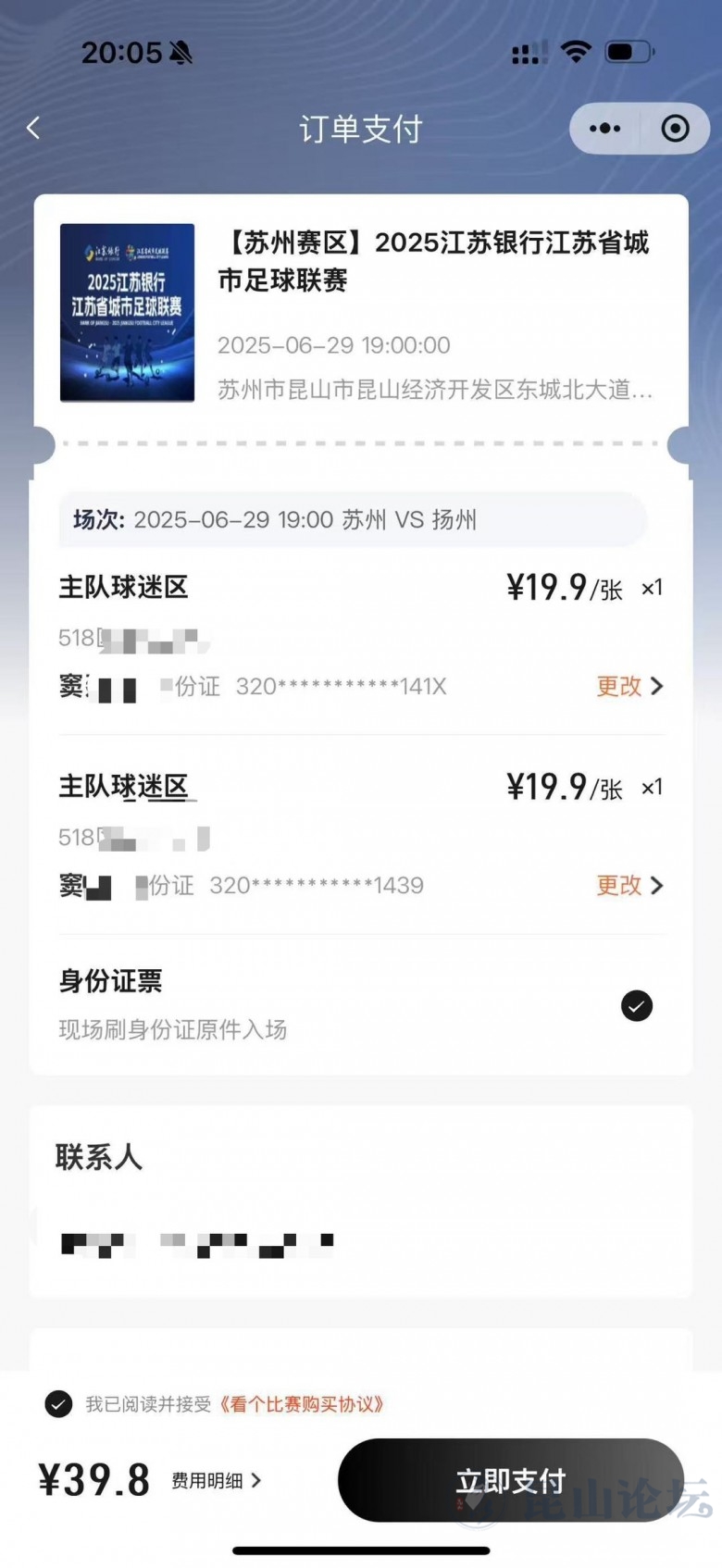The height and width of the screenshot is (1568, 722).
Task: Close the mini program with the circle icon
Action: click(x=675, y=129)
